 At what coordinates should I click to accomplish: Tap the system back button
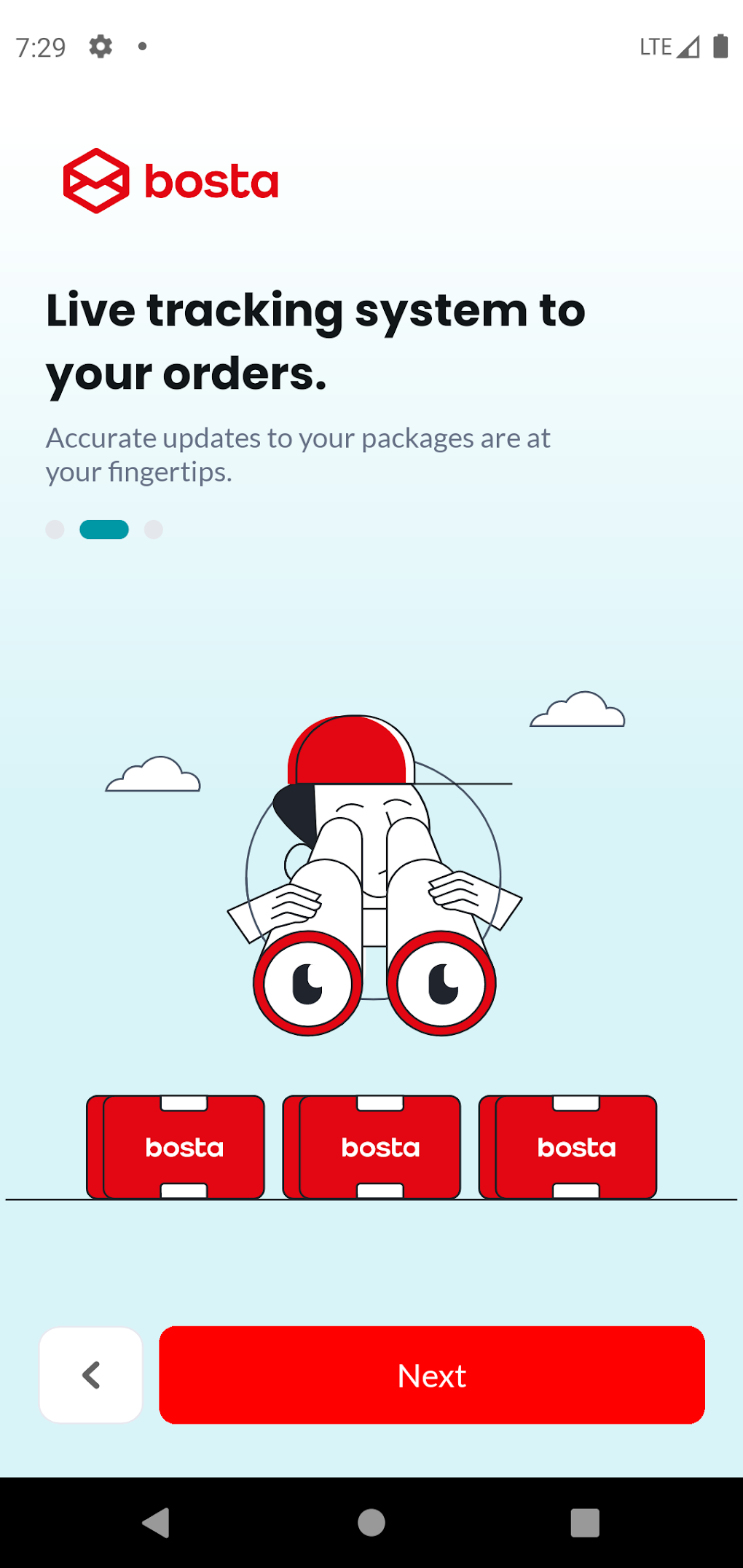pos(156,1522)
